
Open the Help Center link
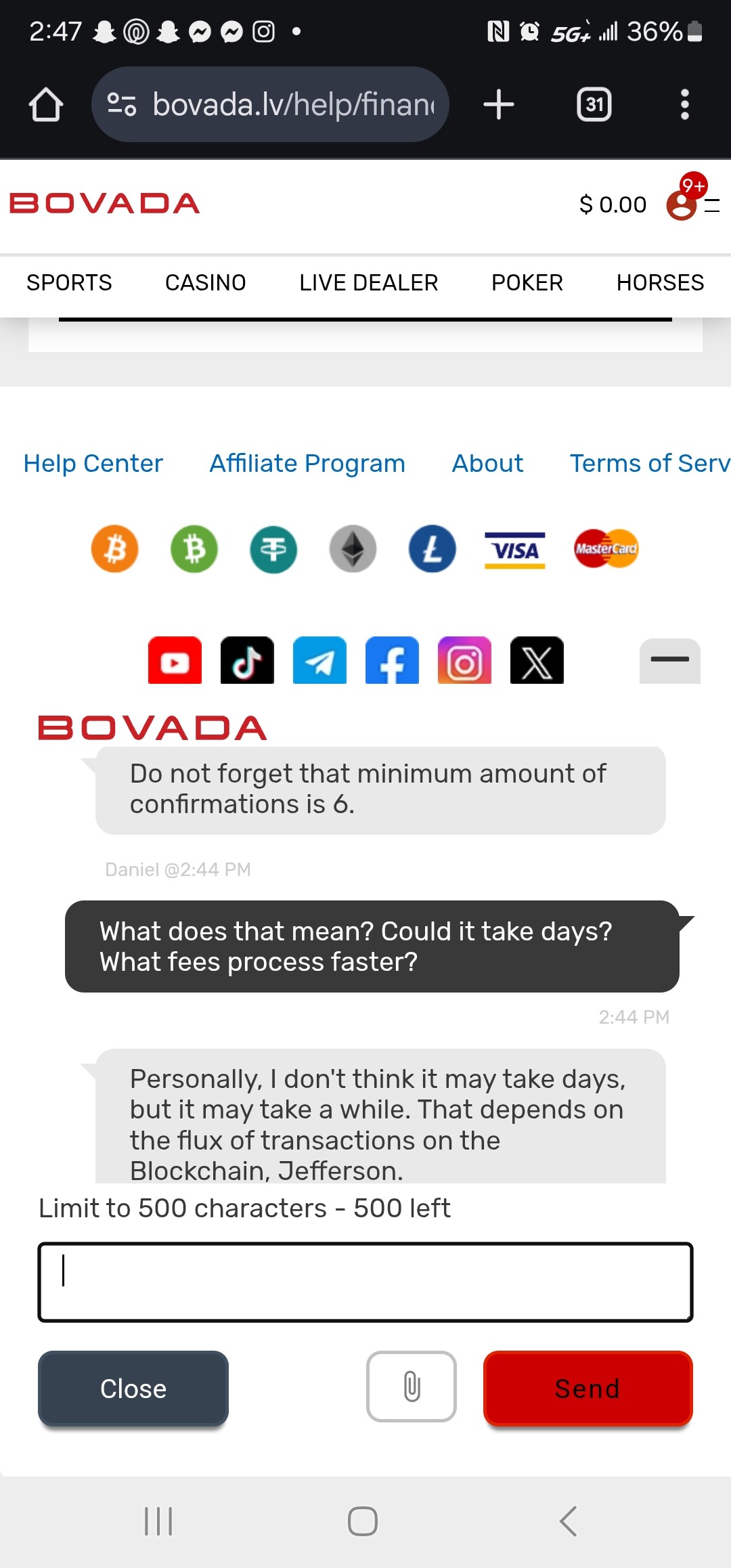coord(93,463)
